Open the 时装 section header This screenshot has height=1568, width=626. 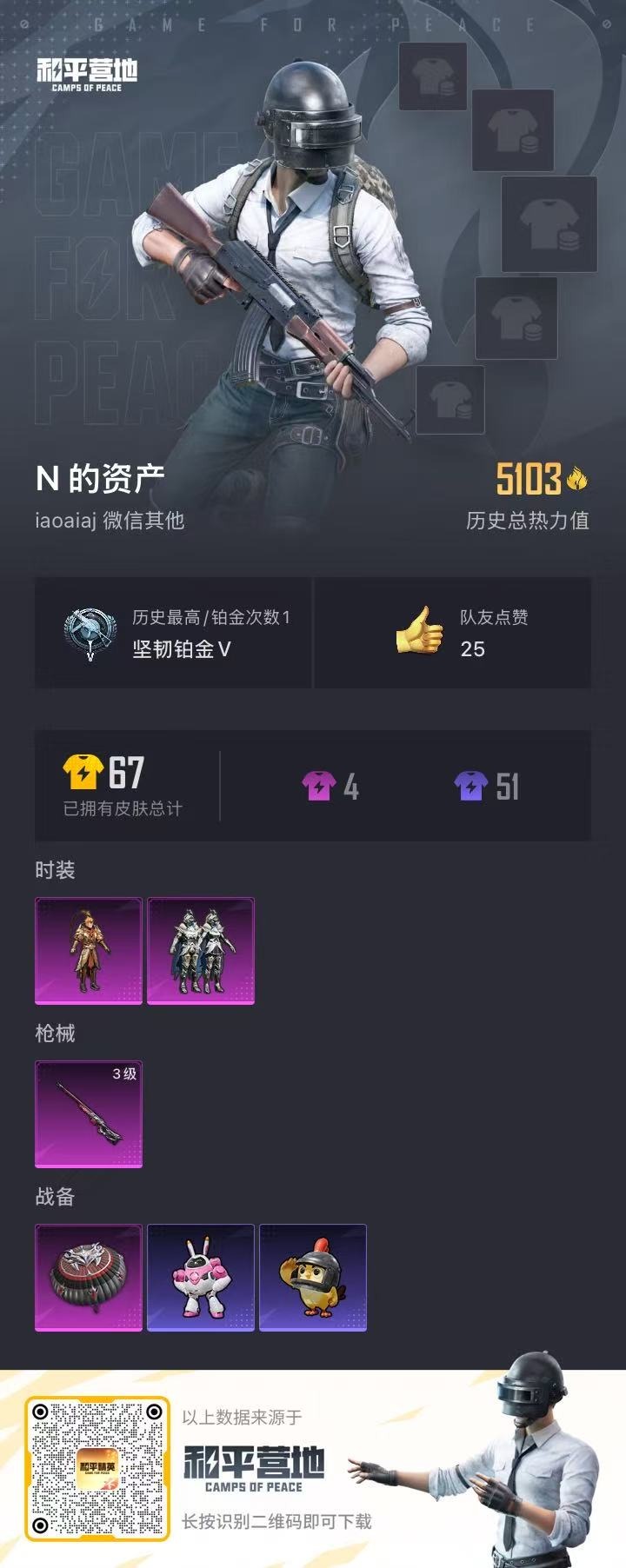click(56, 869)
